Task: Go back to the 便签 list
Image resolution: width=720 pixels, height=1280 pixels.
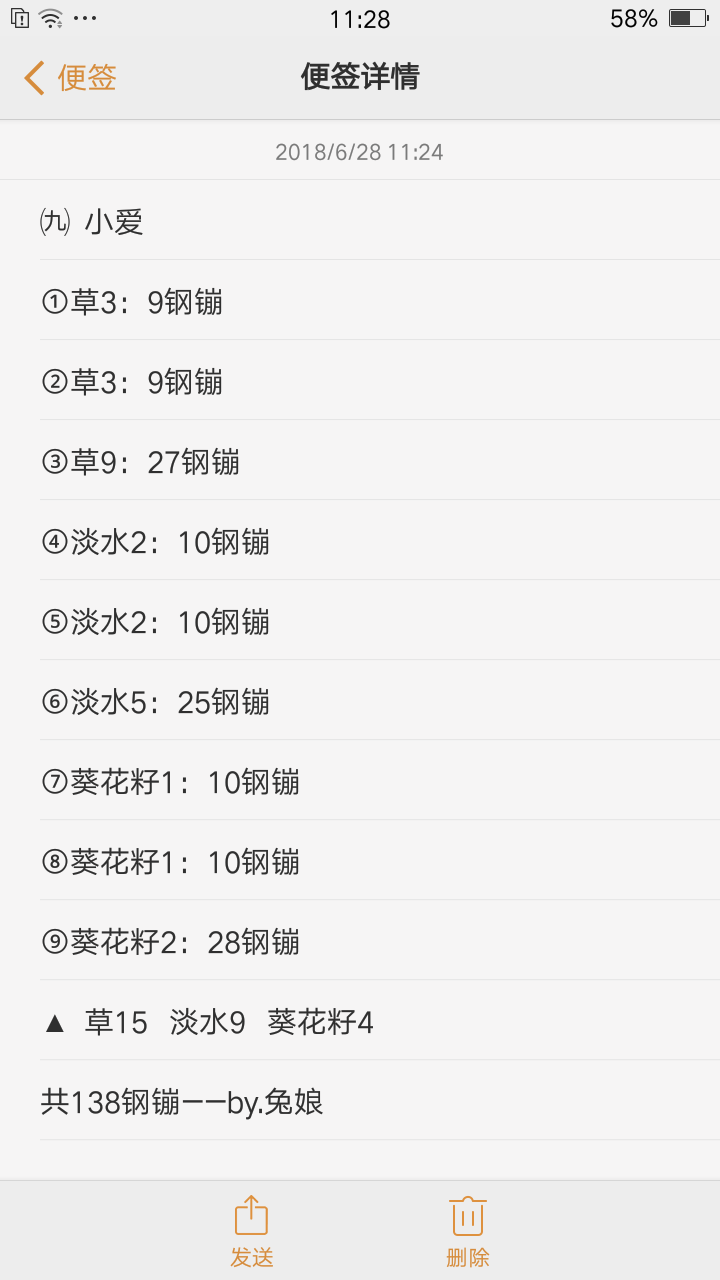Action: click(70, 77)
